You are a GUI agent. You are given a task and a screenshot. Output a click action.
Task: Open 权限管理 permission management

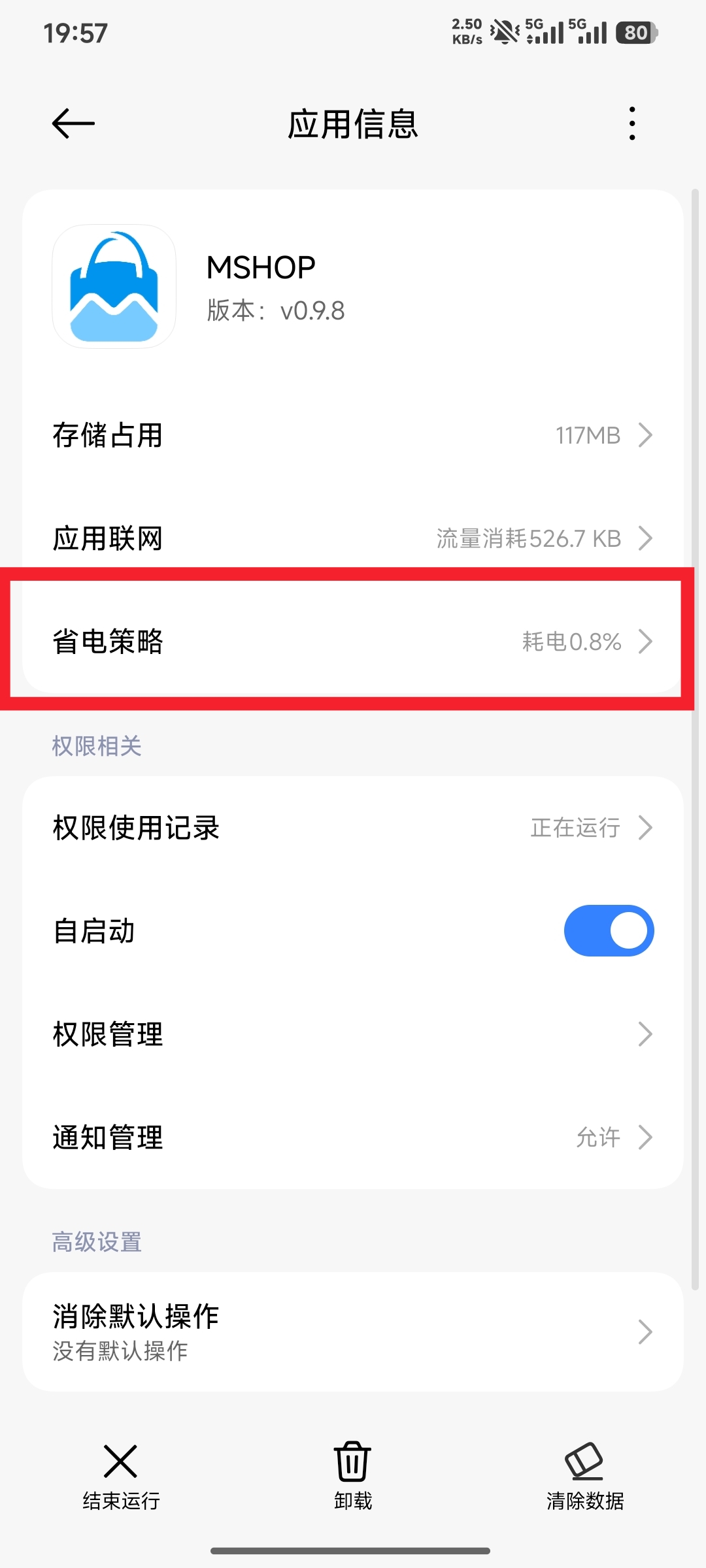point(353,1034)
